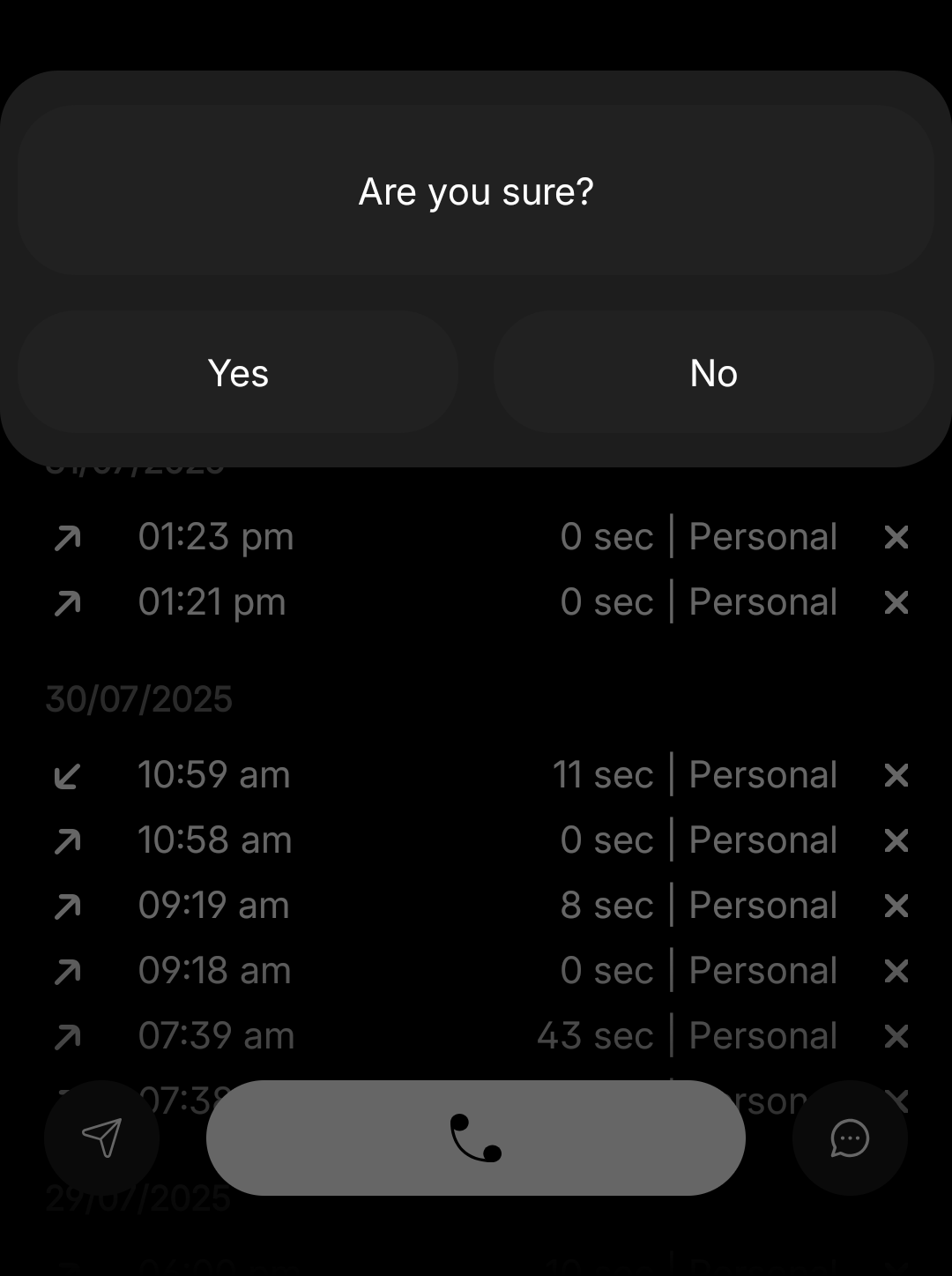Open the chat bubble icon at bottom right

(x=849, y=1138)
